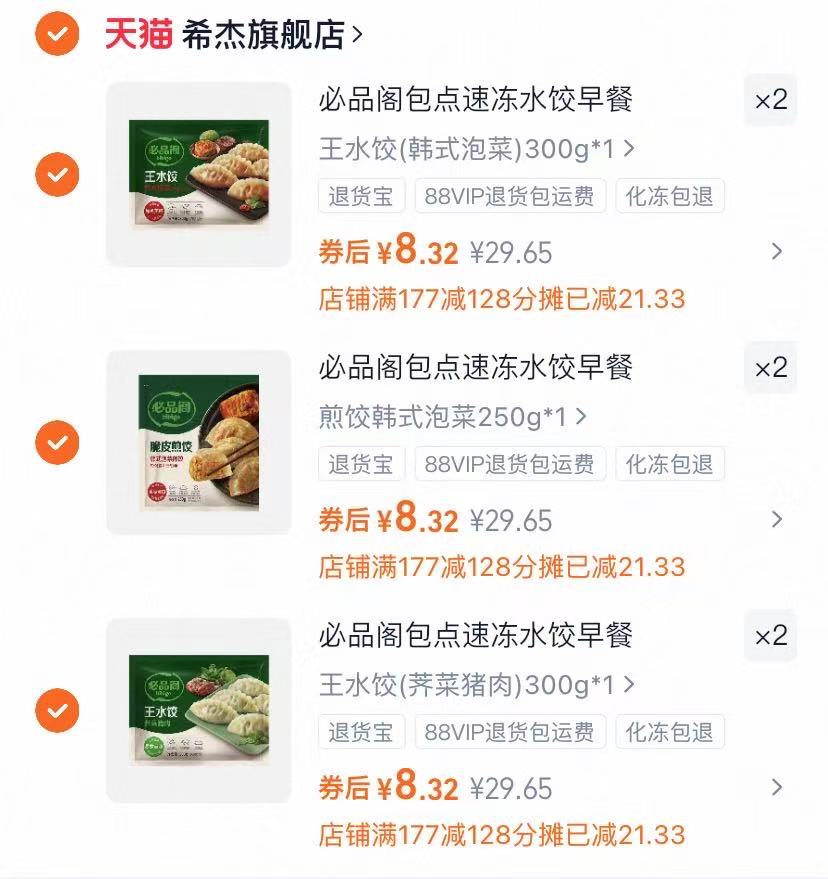828x879 pixels.
Task: Click the 脆皮煎饺 product thumbnail image
Action: 198,442
